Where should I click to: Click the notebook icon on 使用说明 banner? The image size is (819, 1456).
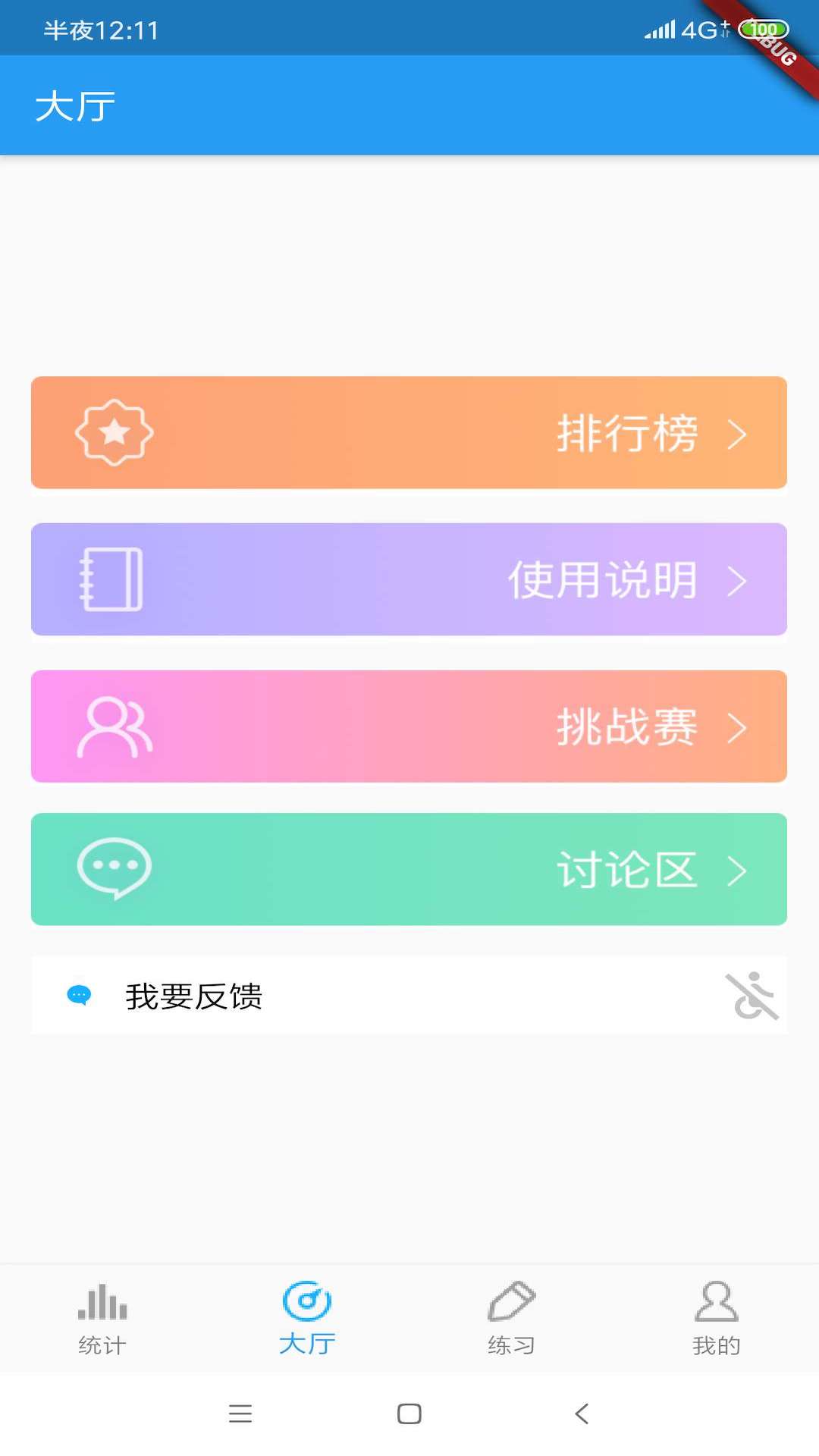click(x=112, y=579)
